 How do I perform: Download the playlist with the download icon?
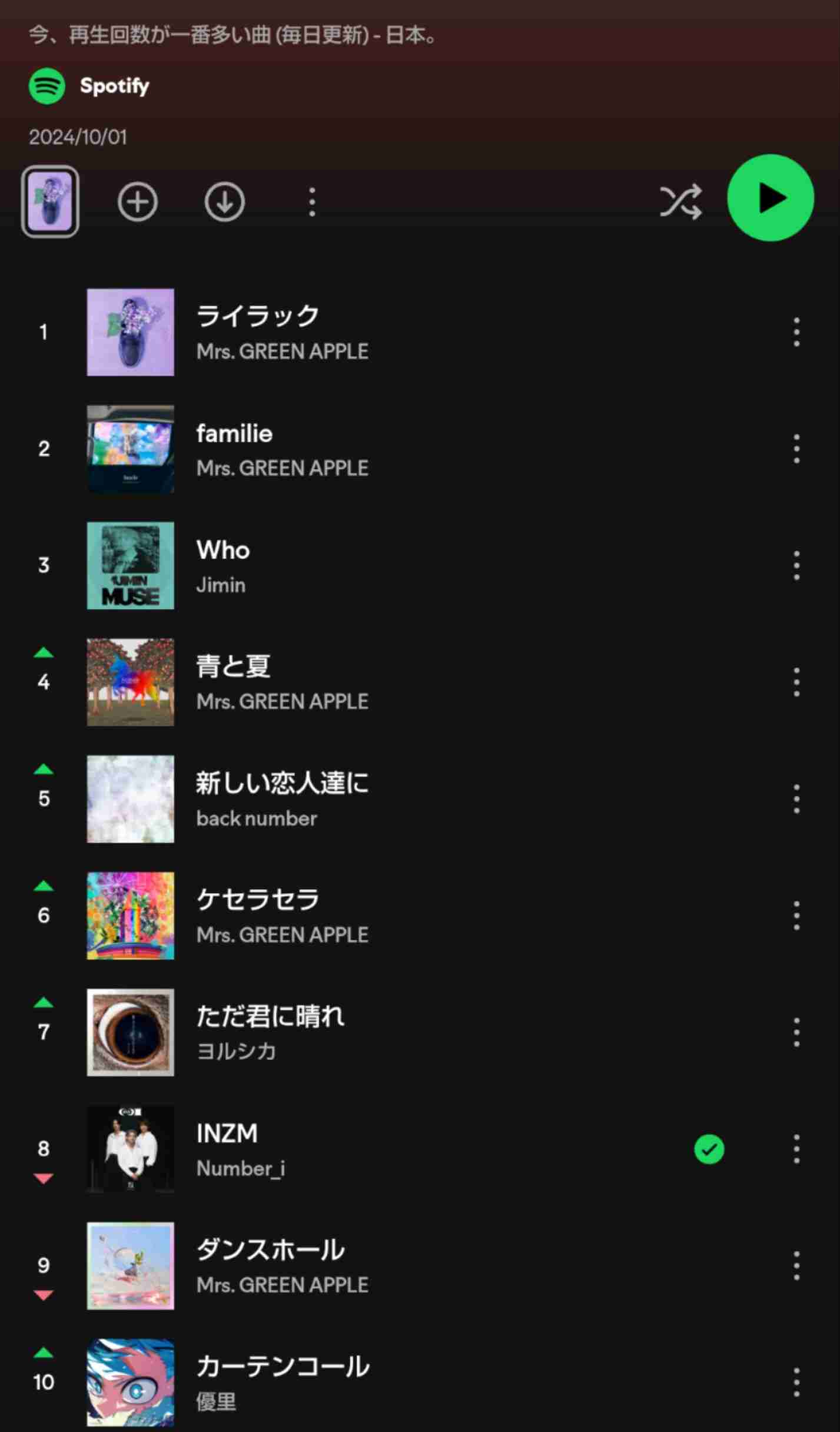[224, 201]
